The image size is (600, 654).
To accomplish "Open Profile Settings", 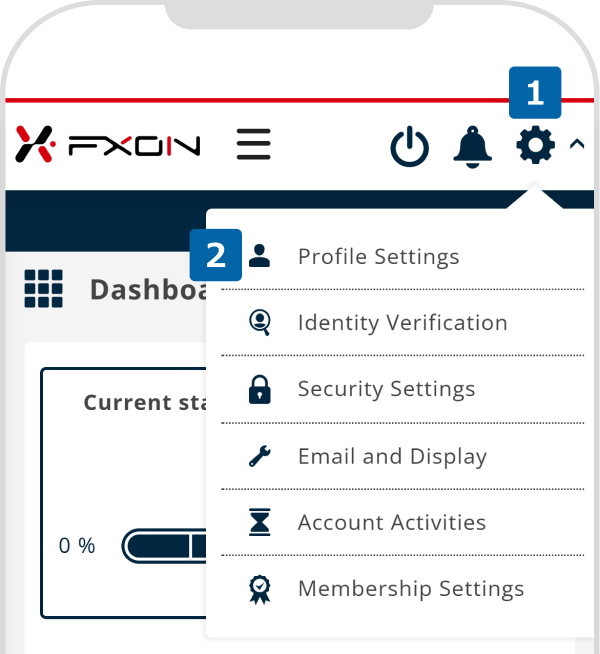I will [378, 257].
